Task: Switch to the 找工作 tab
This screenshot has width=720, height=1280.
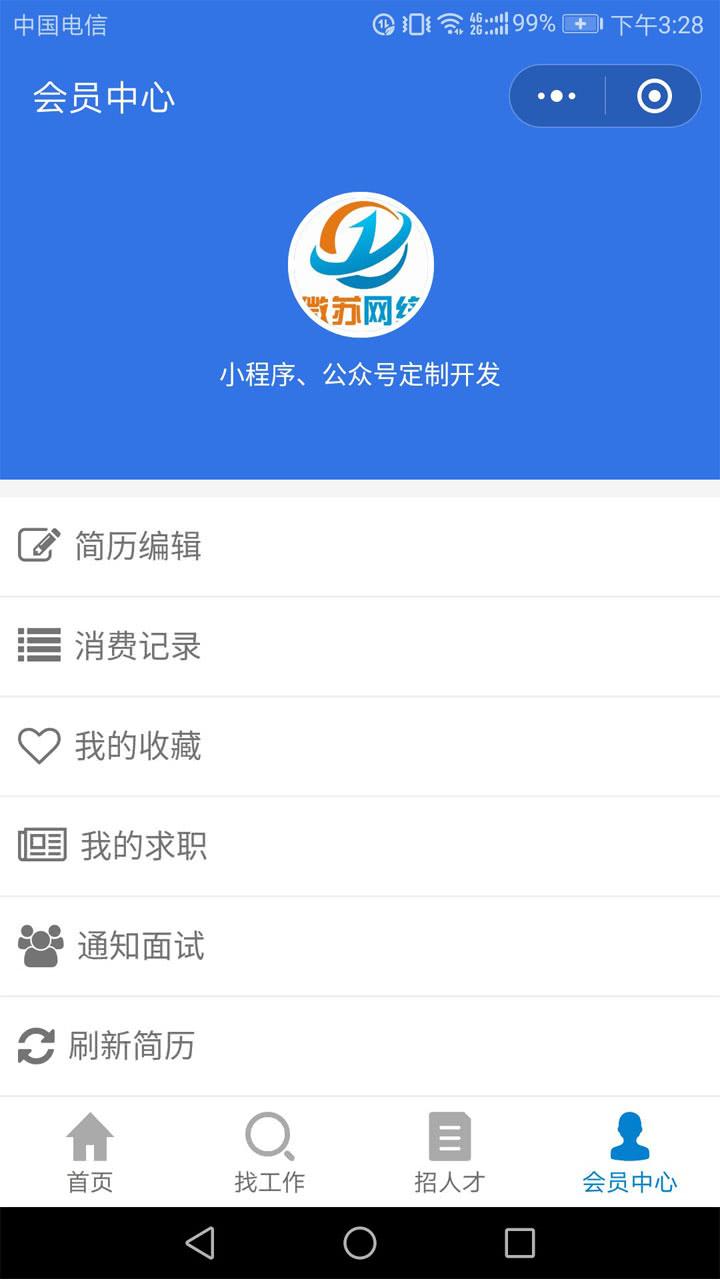Action: tap(270, 1153)
